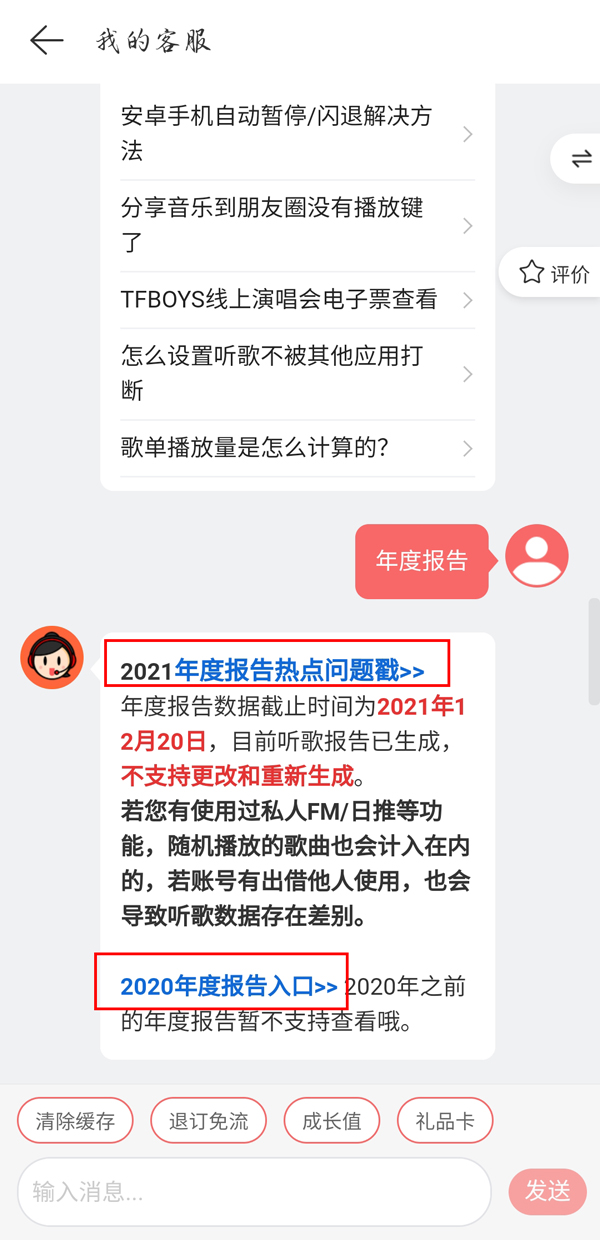Image resolution: width=600 pixels, height=1240 pixels.
Task: Select the 礼品卡 chip
Action: [x=445, y=1121]
